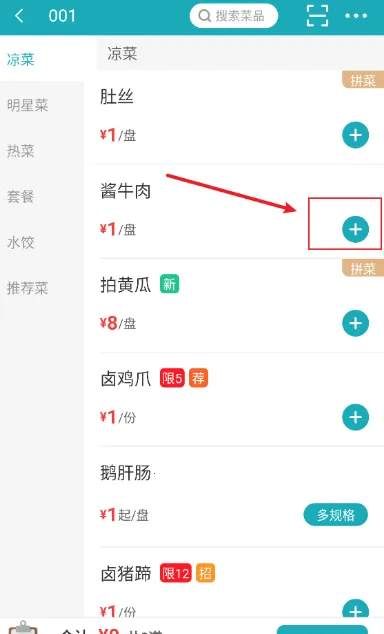Go back from table 001
The height and width of the screenshot is (634, 384).
(x=19, y=16)
